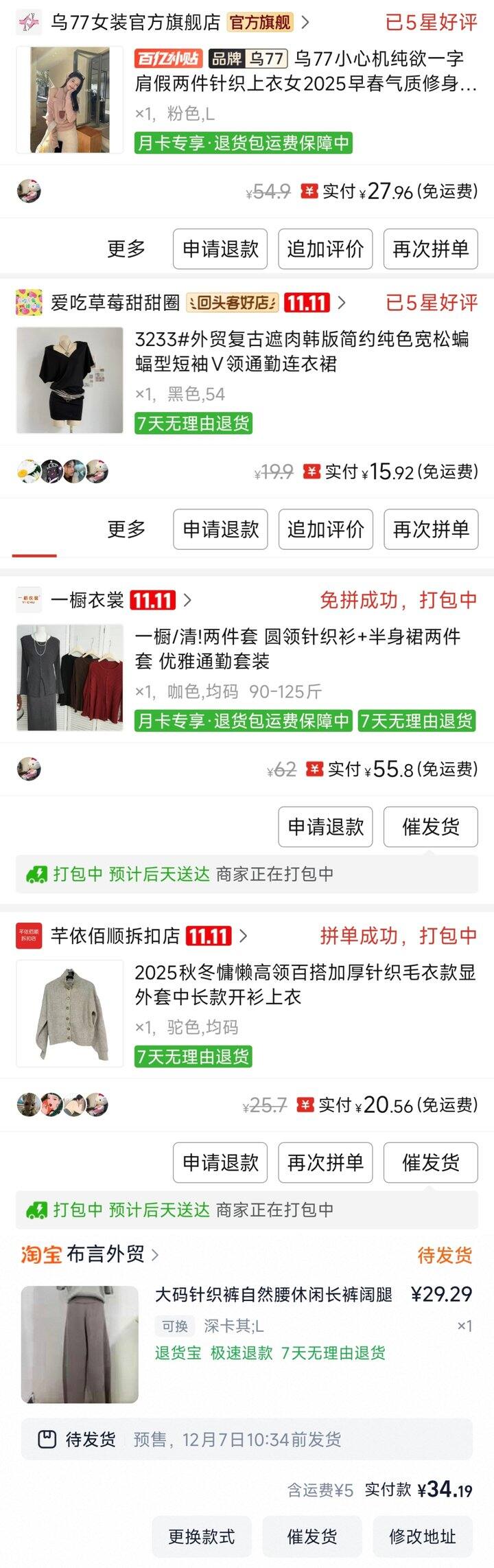This screenshot has width=494, height=1568.
Task: Go to 一橱衣裳 store
Action: pyautogui.click(x=87, y=601)
